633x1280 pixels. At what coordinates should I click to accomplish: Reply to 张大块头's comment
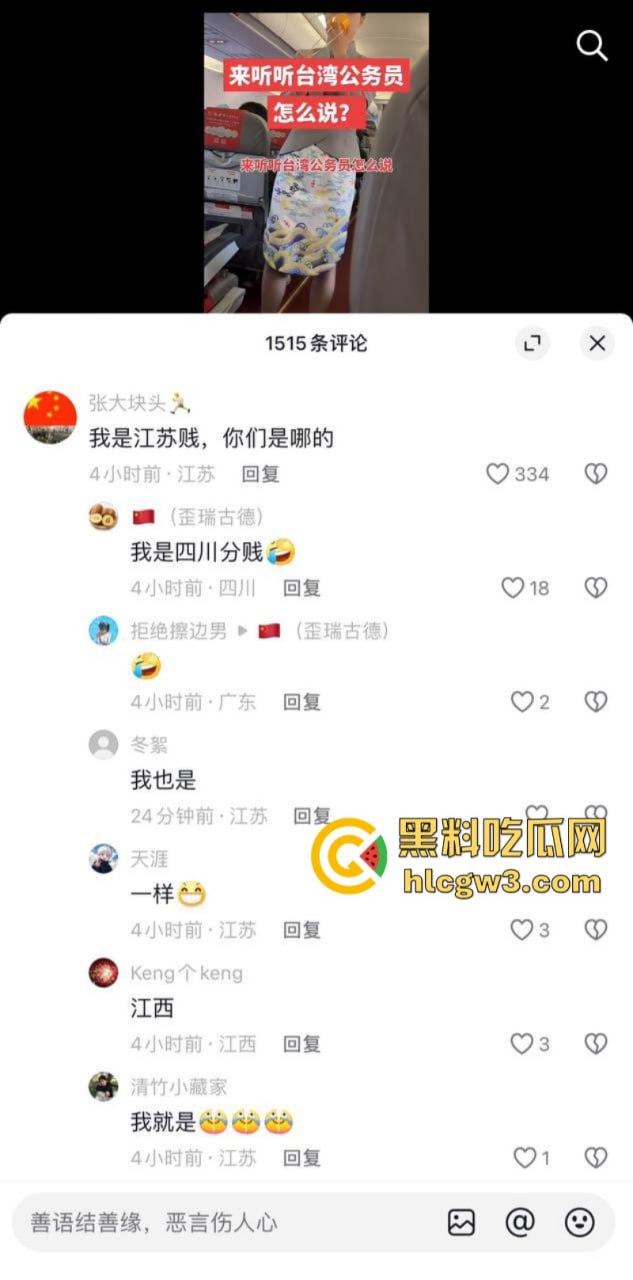pyautogui.click(x=260, y=474)
